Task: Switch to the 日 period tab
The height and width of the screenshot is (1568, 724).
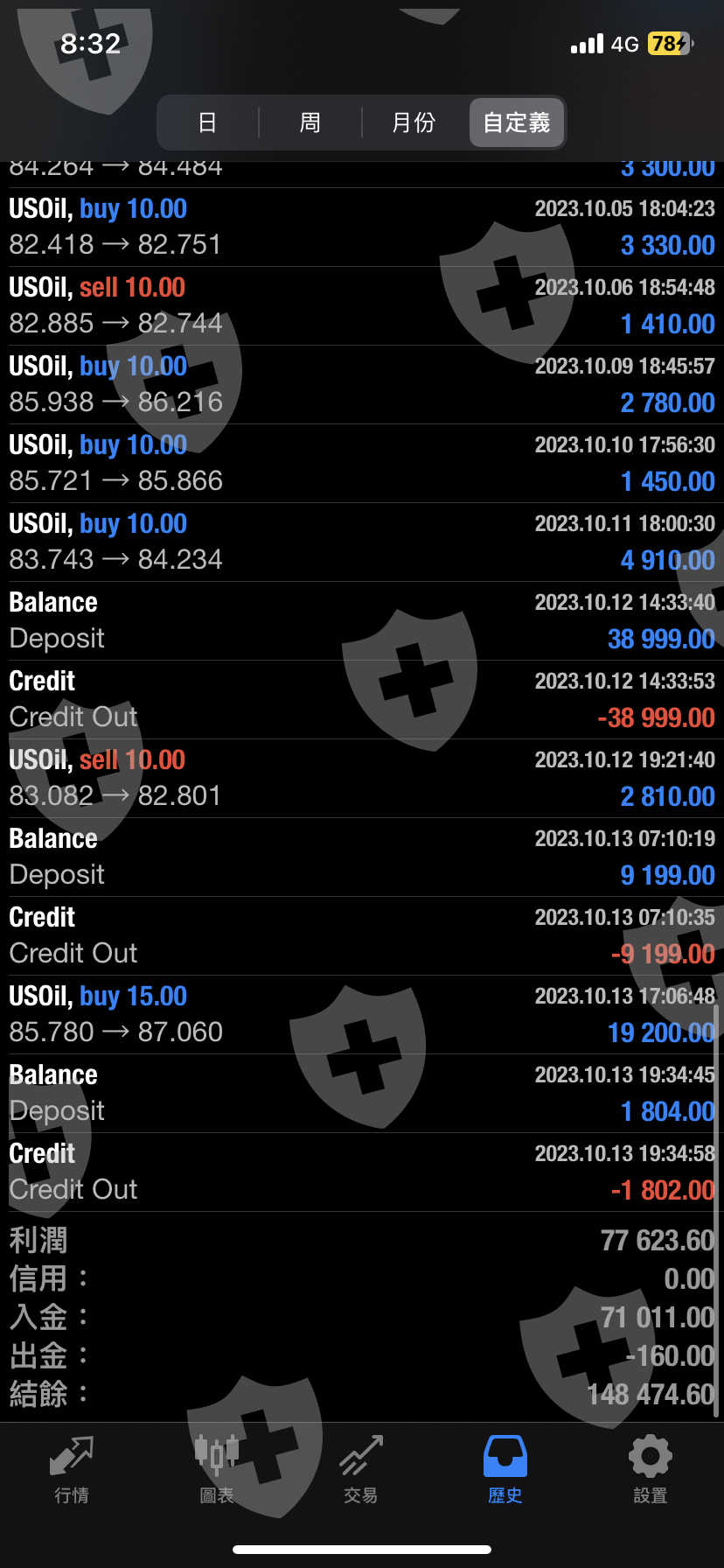Action: pos(207,122)
